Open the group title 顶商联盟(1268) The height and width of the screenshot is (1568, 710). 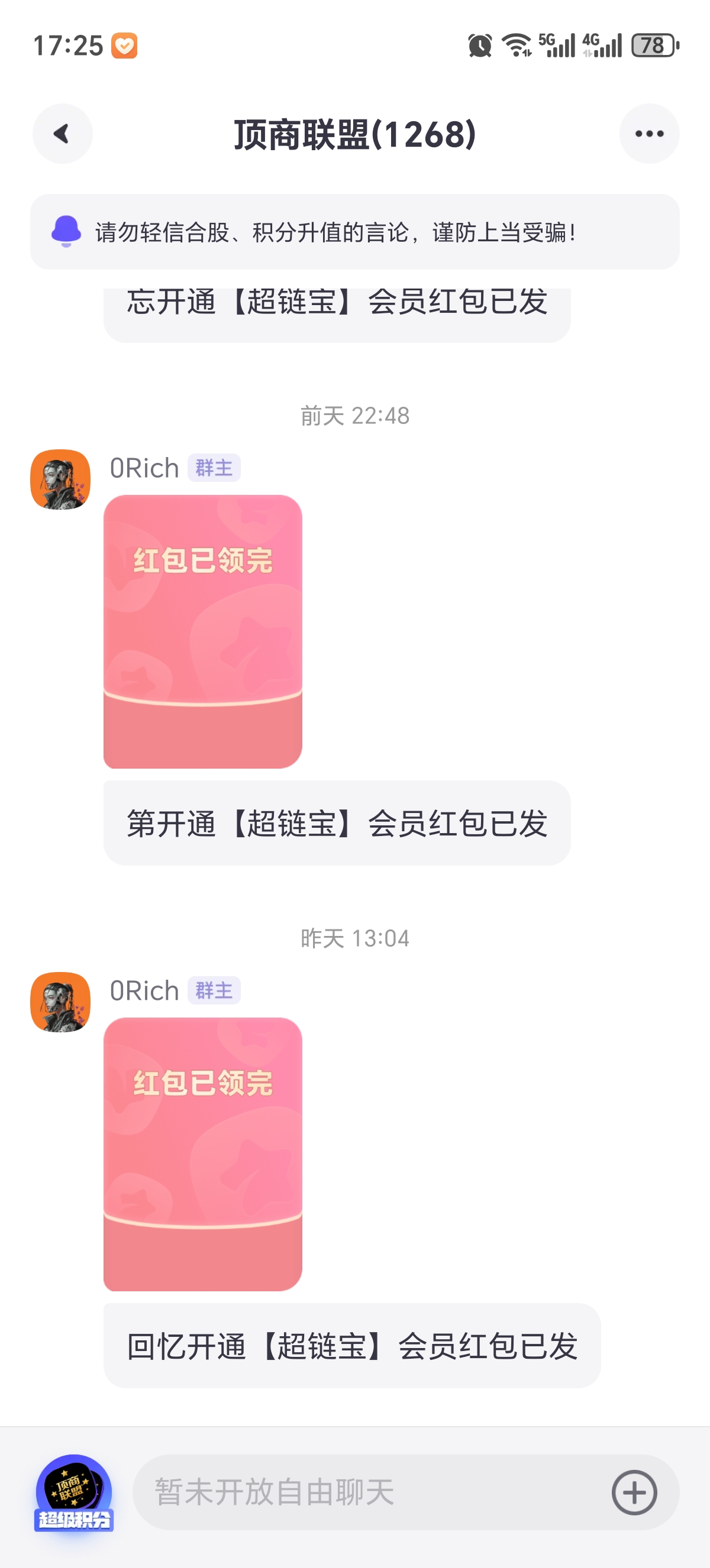[x=355, y=132]
